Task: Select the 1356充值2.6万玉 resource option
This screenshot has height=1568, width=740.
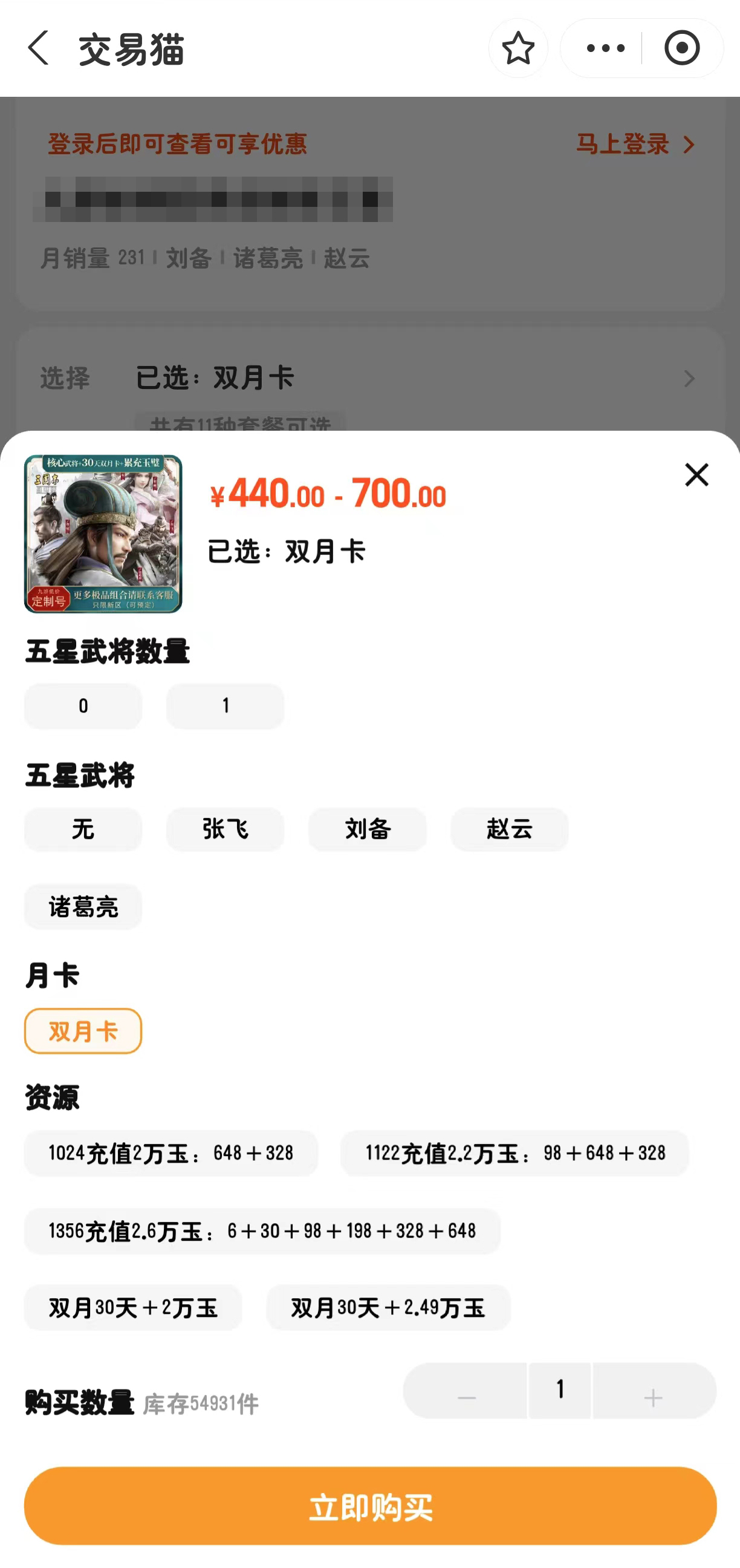Action: tap(262, 1231)
